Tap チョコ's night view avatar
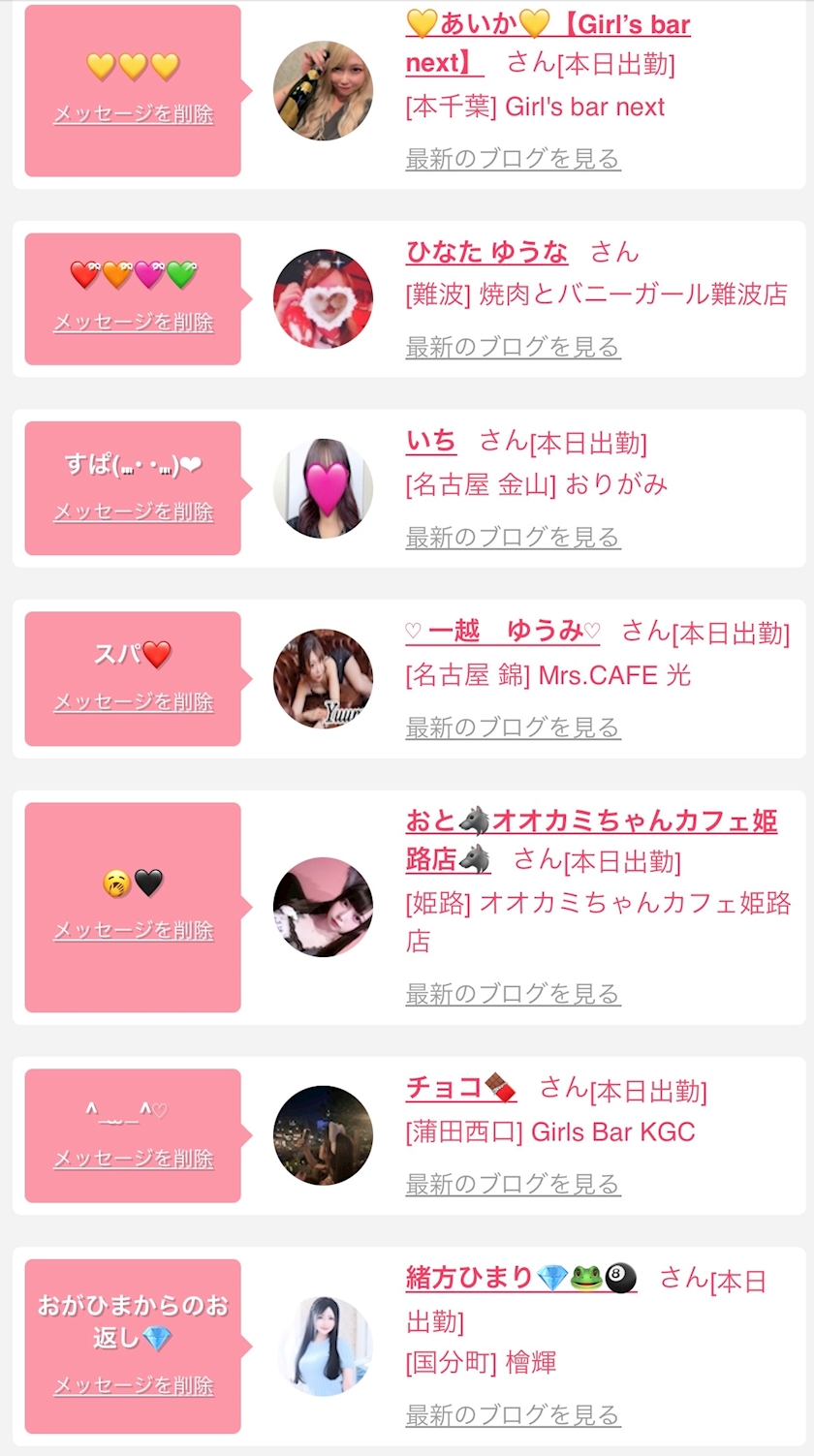 click(323, 1134)
